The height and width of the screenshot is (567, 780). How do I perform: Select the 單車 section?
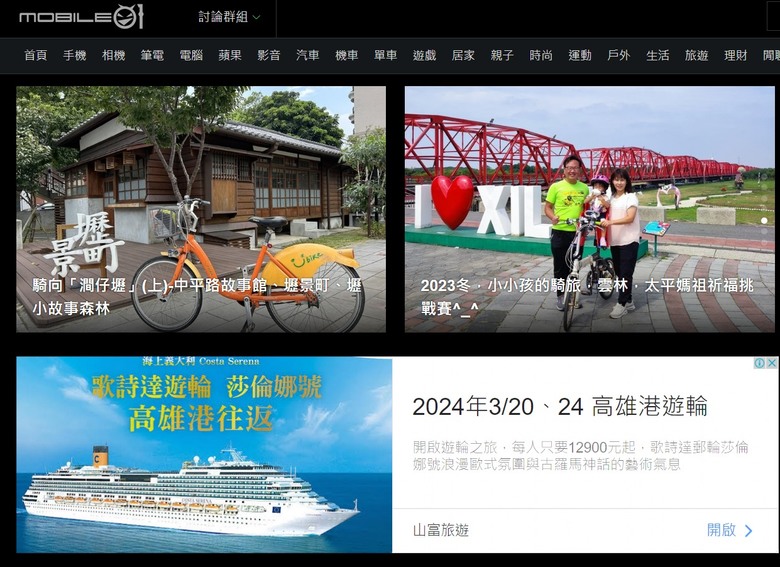tap(385, 56)
